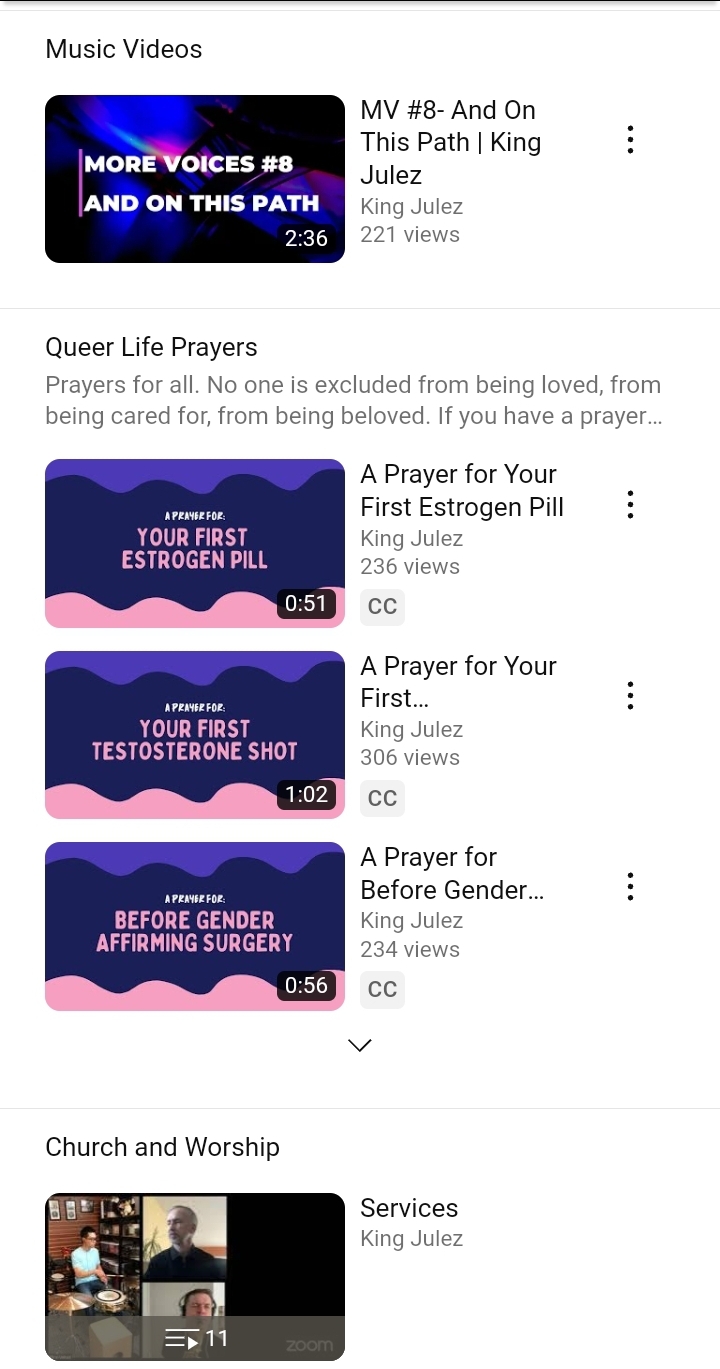Open the Music Videos section heading
Viewport: 720px width, 1369px height.
point(124,49)
